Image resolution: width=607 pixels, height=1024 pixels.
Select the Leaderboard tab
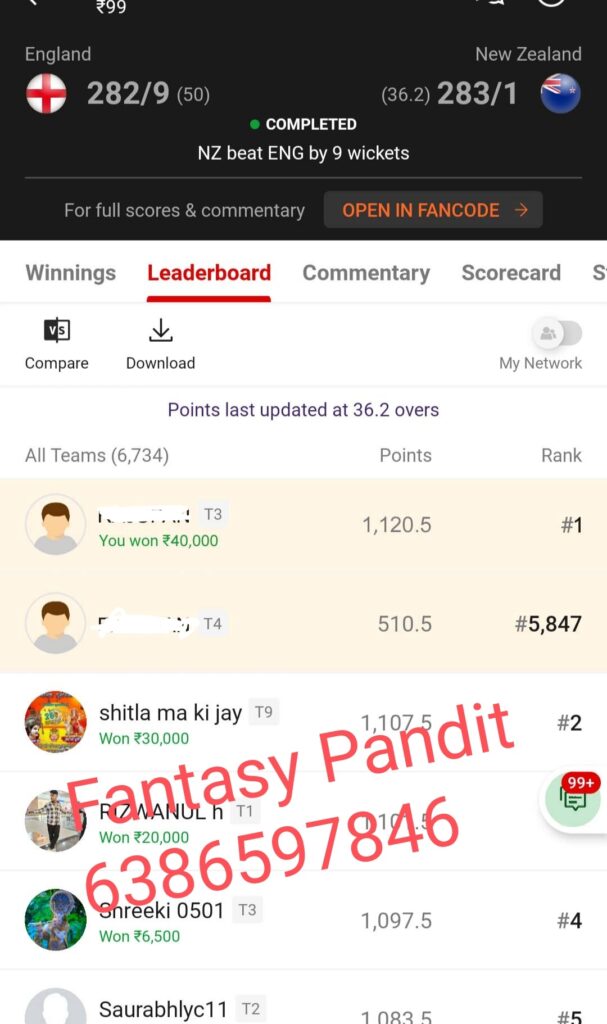(x=209, y=273)
